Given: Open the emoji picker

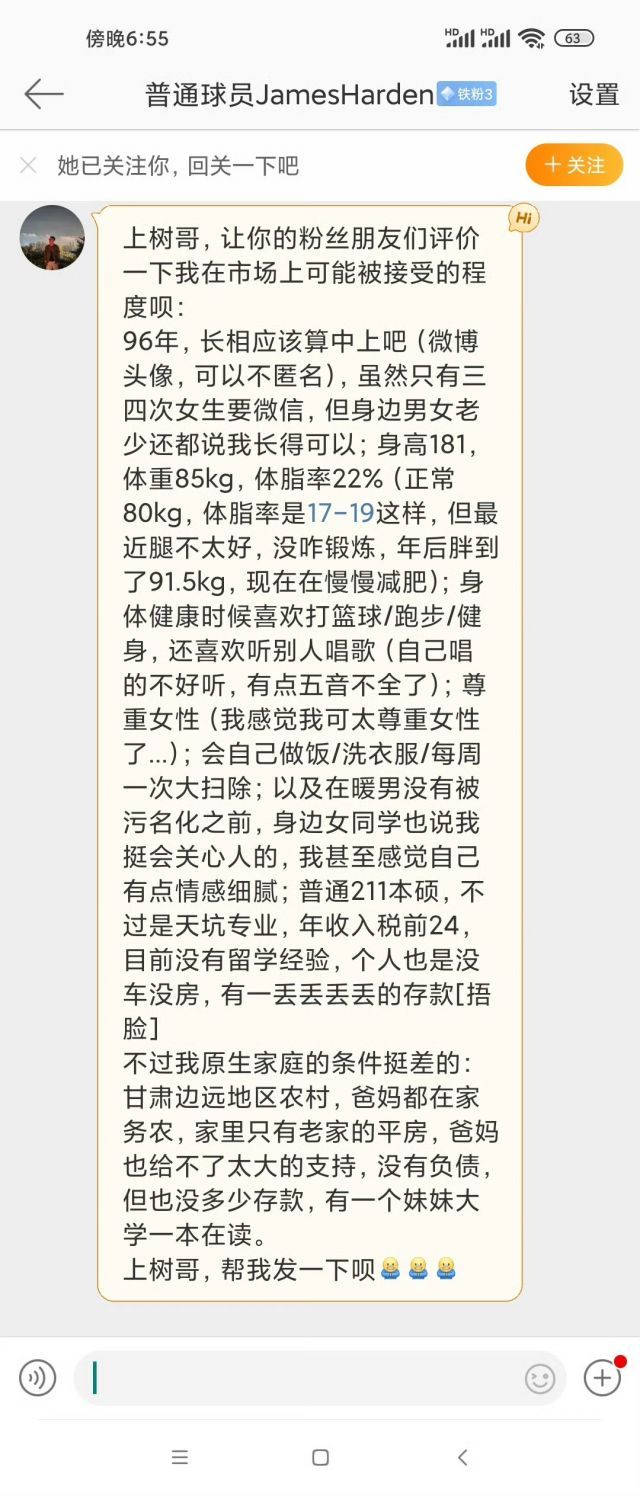Looking at the screenshot, I should [539, 1379].
